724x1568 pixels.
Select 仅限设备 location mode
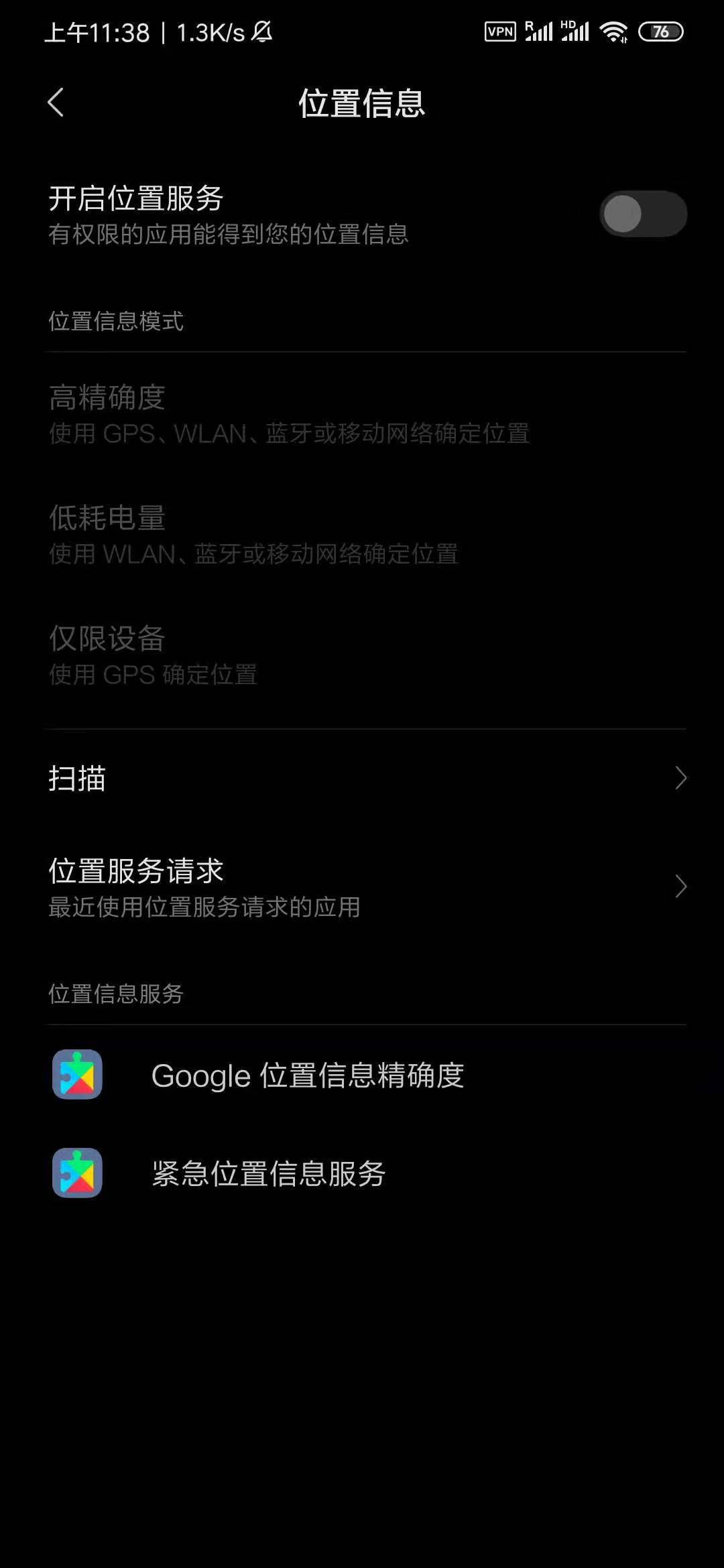tap(362, 655)
